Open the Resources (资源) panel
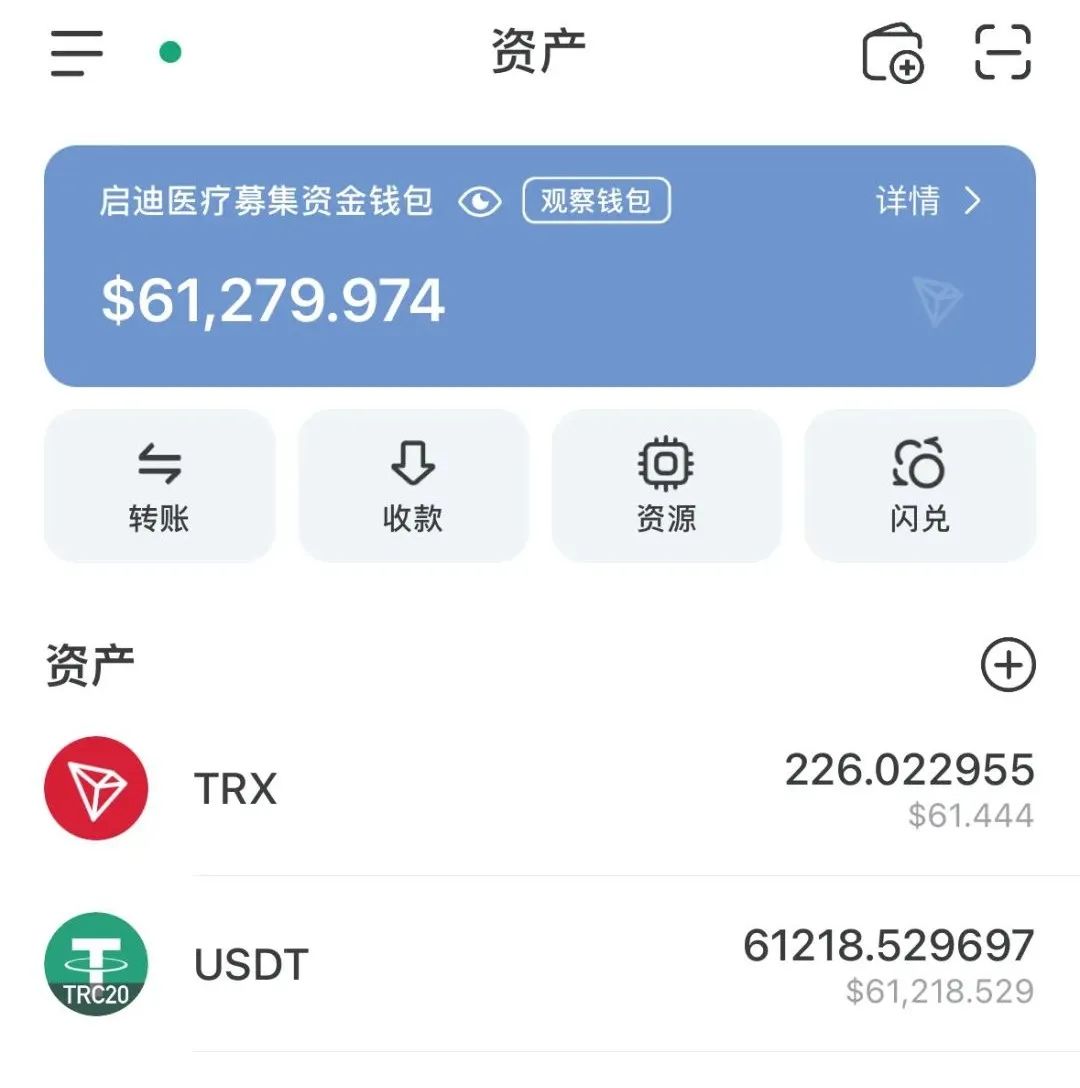This screenshot has width=1080, height=1088. (x=666, y=487)
